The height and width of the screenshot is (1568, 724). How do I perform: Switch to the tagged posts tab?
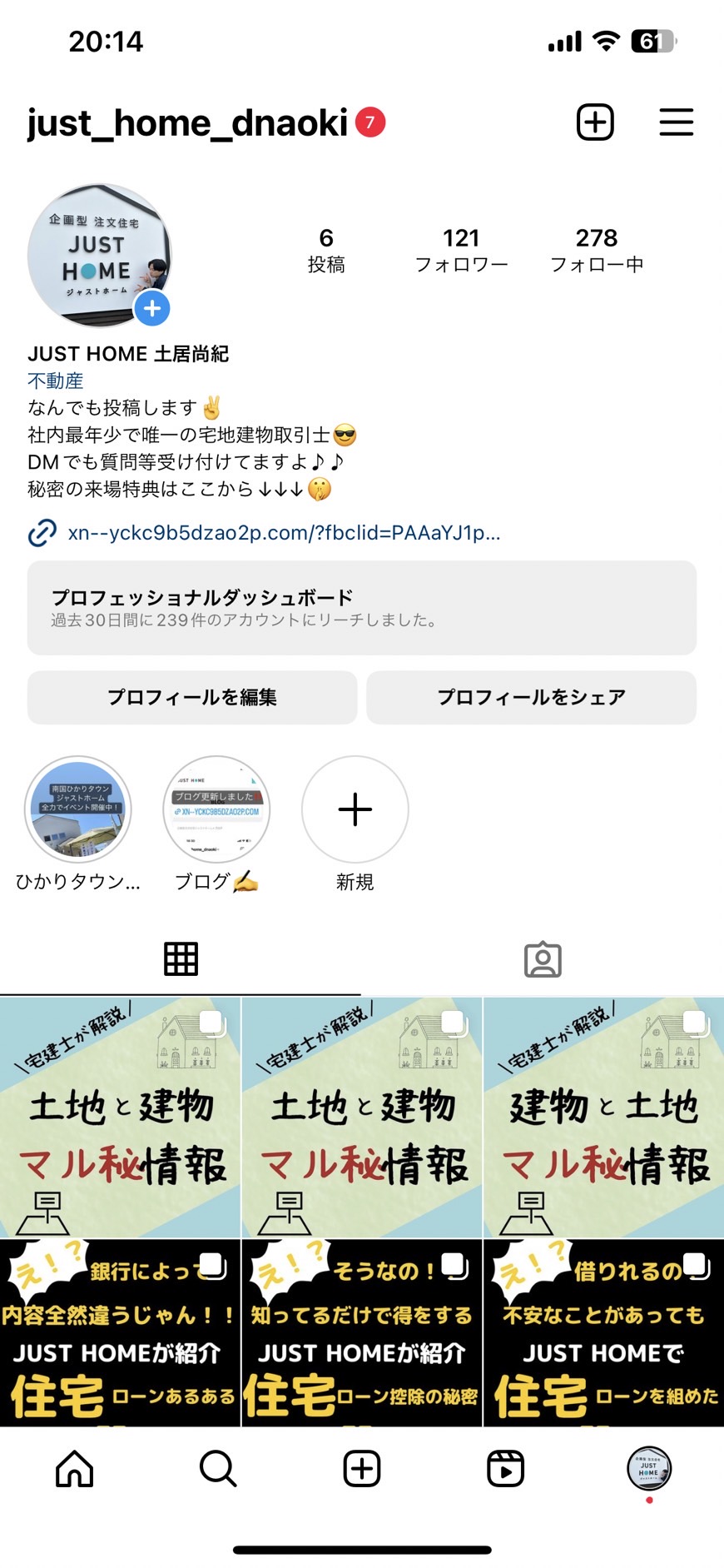click(543, 959)
